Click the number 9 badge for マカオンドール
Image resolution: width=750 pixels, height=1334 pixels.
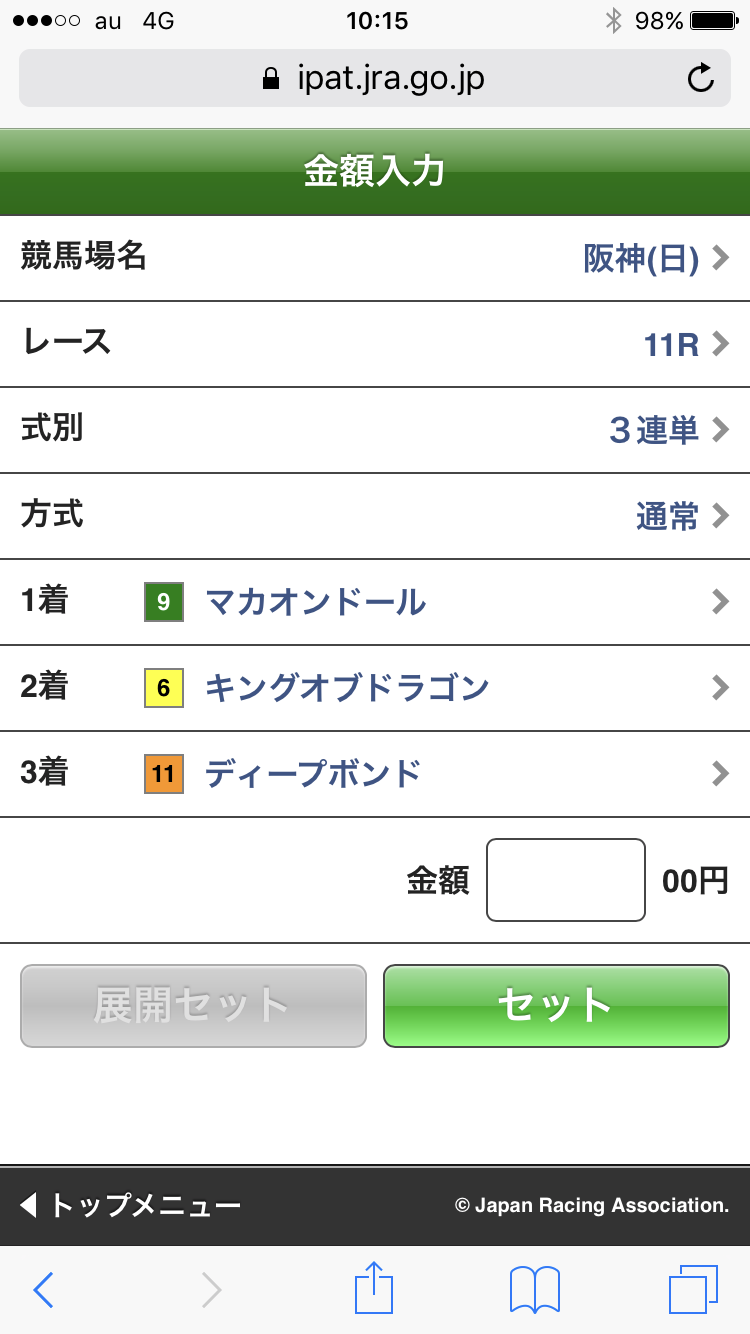click(163, 602)
